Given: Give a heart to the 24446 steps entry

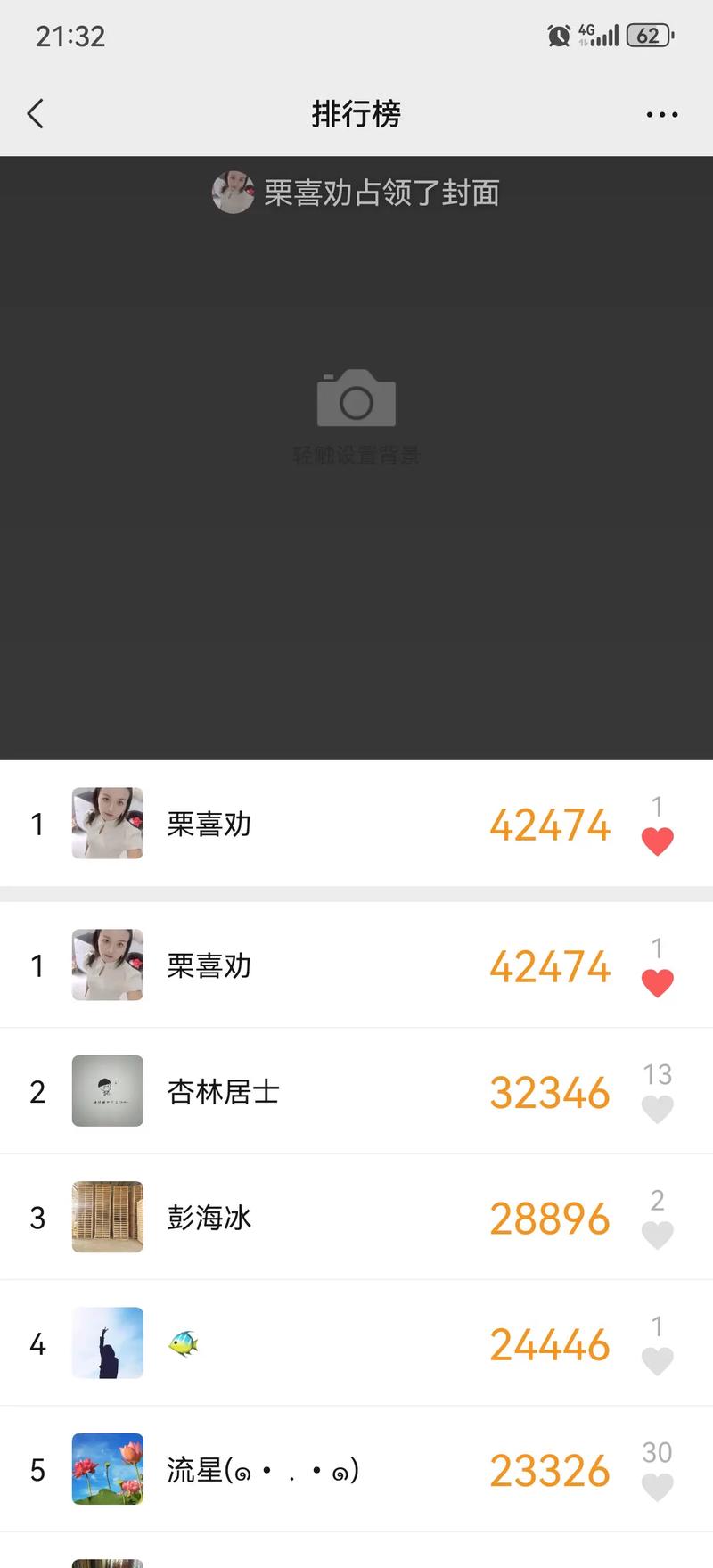Looking at the screenshot, I should (x=658, y=1361).
